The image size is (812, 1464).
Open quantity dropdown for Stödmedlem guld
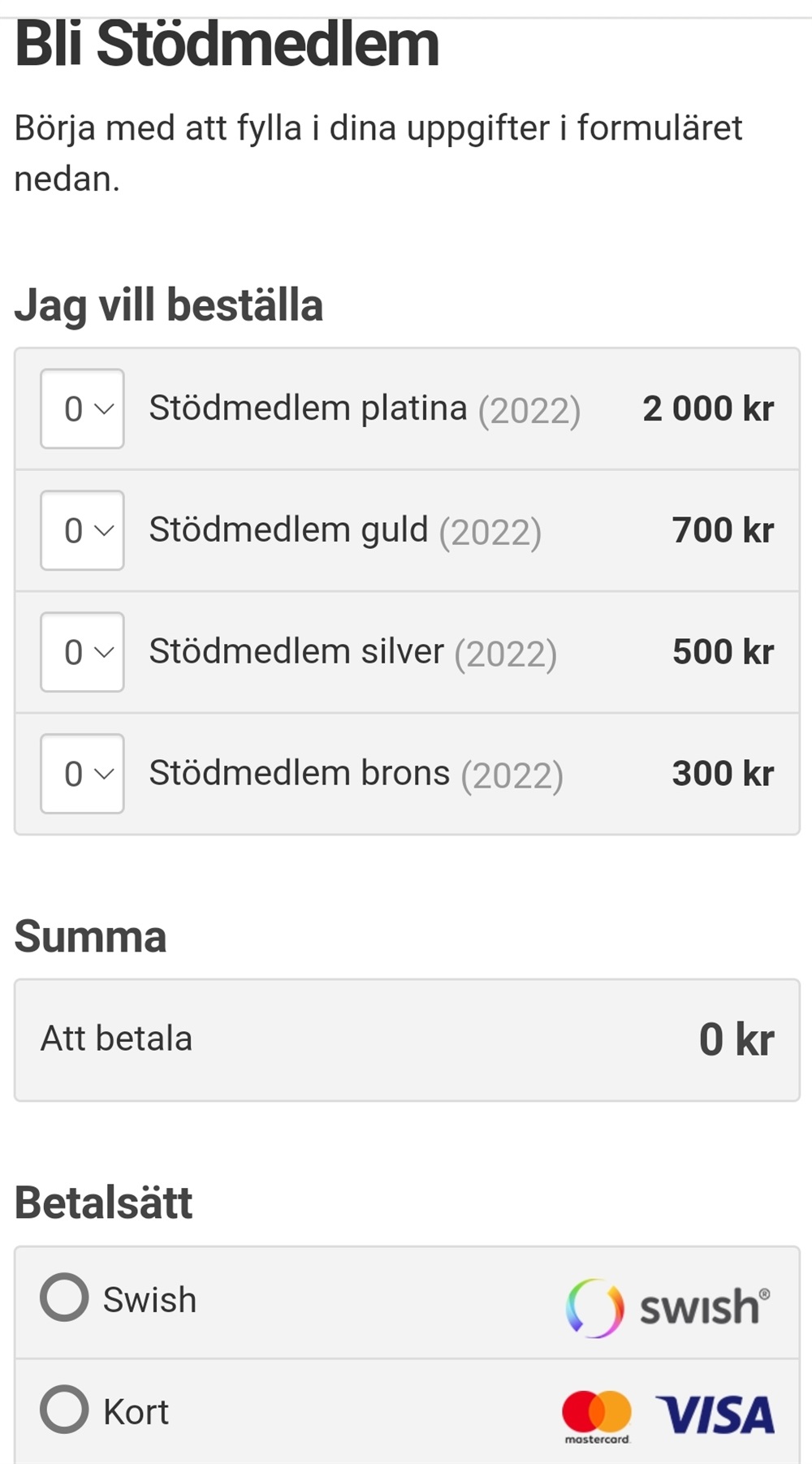click(82, 530)
